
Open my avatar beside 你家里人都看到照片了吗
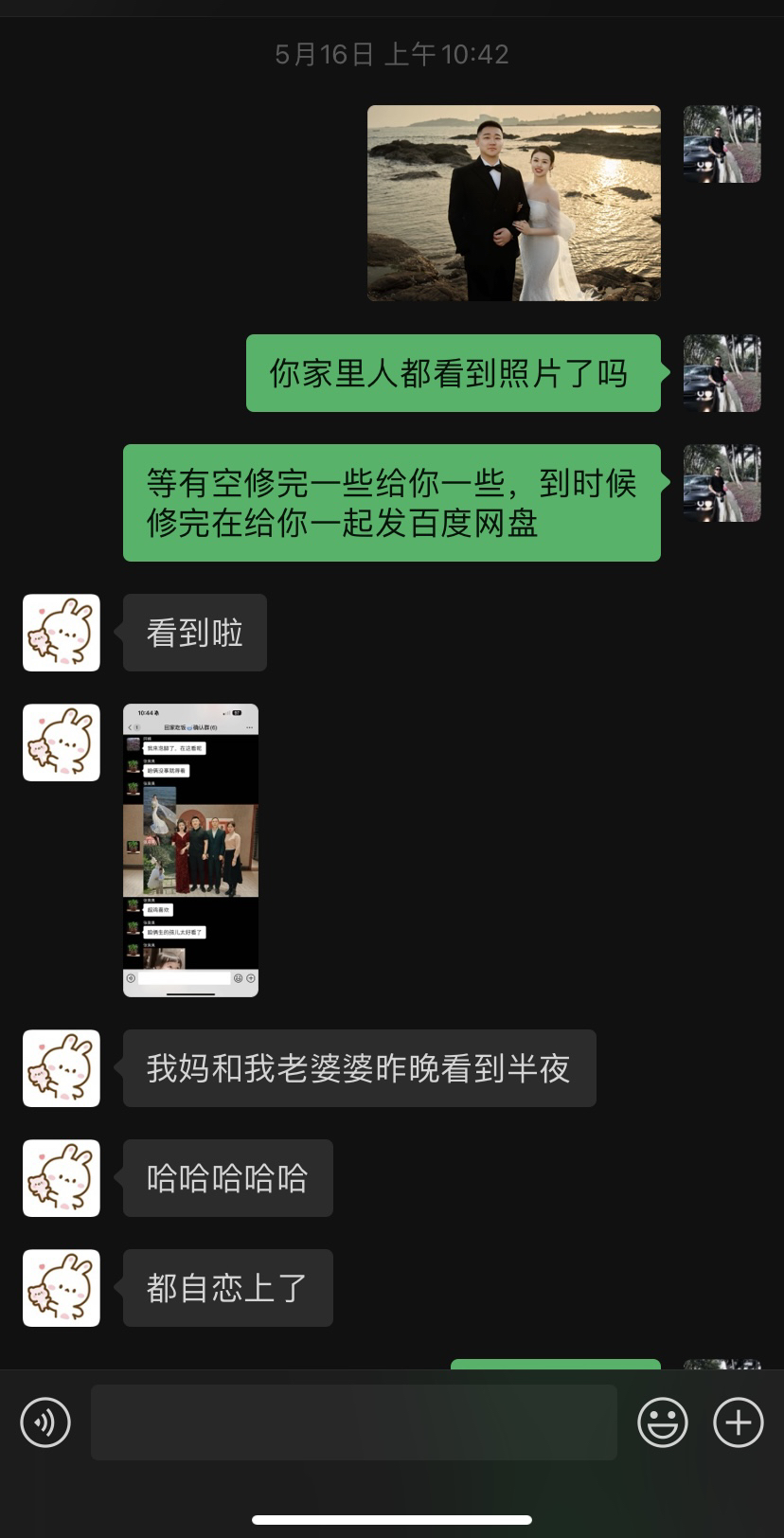tap(722, 373)
